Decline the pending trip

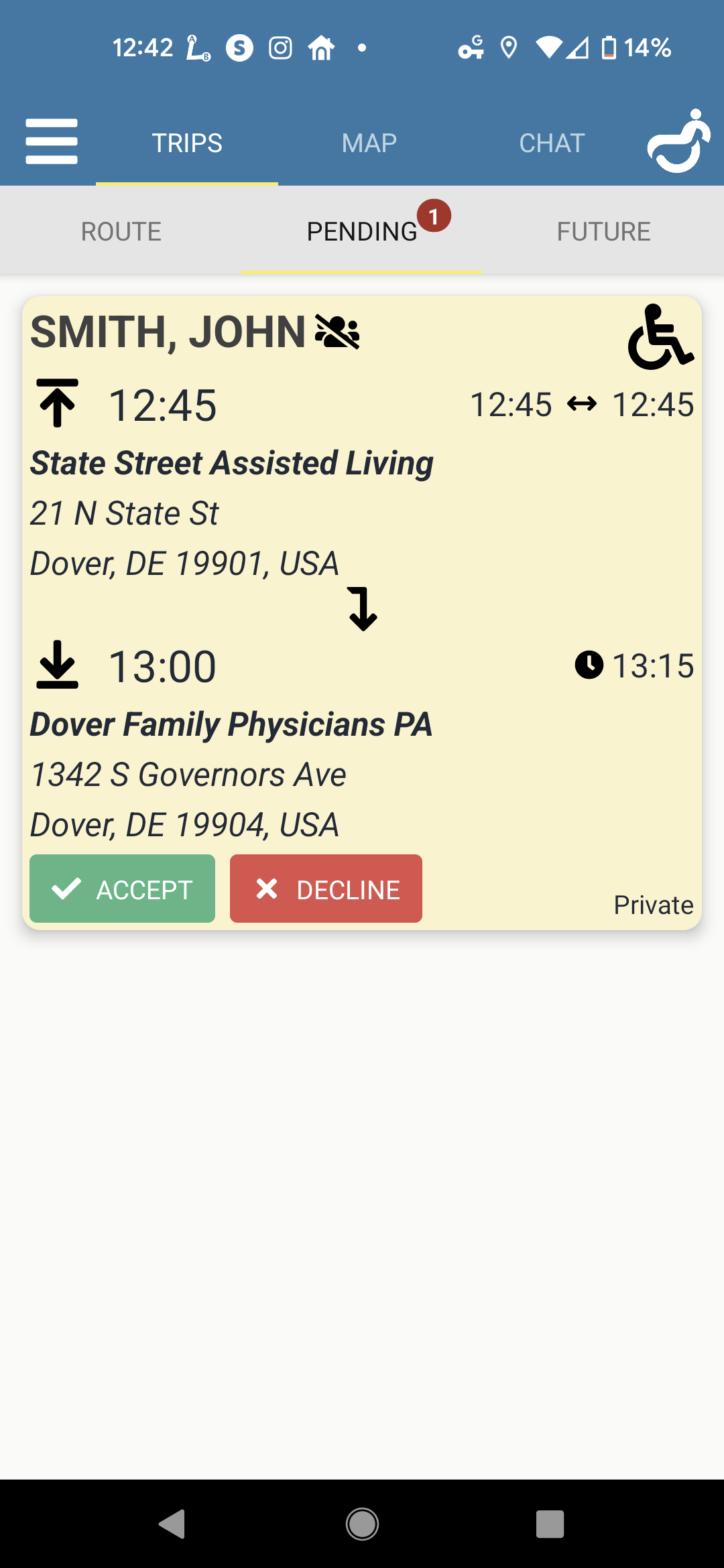coord(326,889)
